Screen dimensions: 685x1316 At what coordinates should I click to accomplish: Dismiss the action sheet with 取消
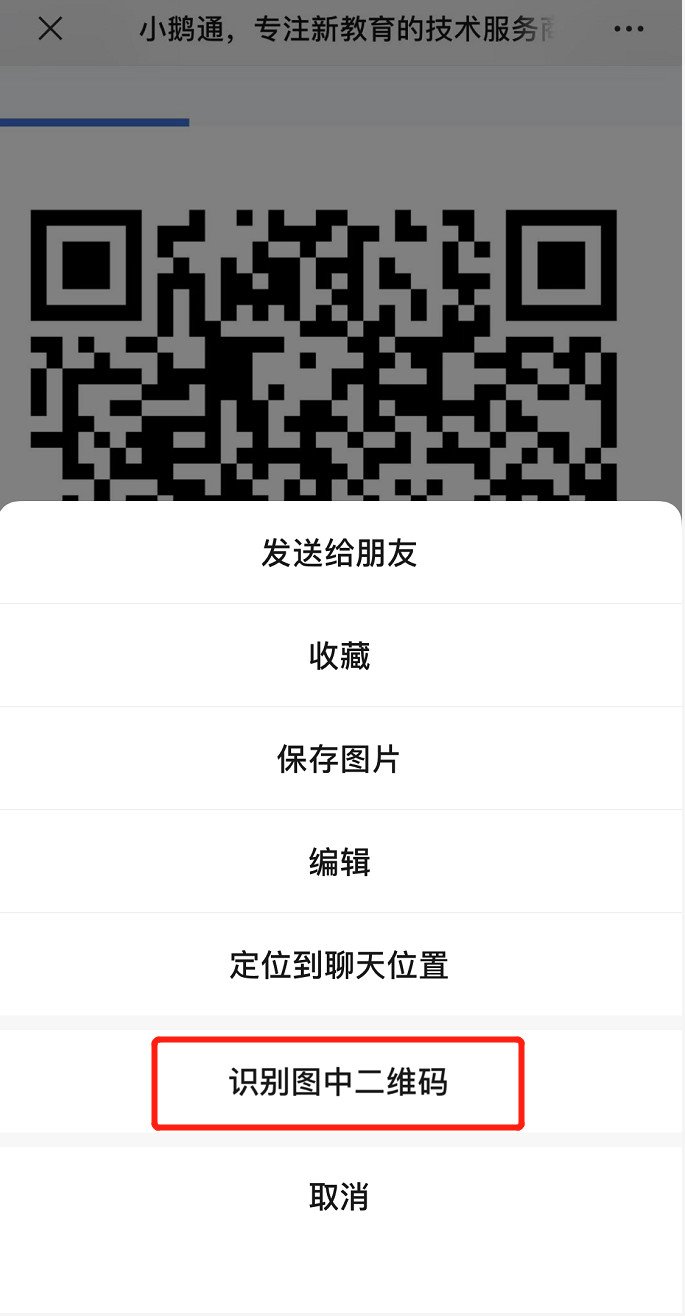click(340, 1196)
